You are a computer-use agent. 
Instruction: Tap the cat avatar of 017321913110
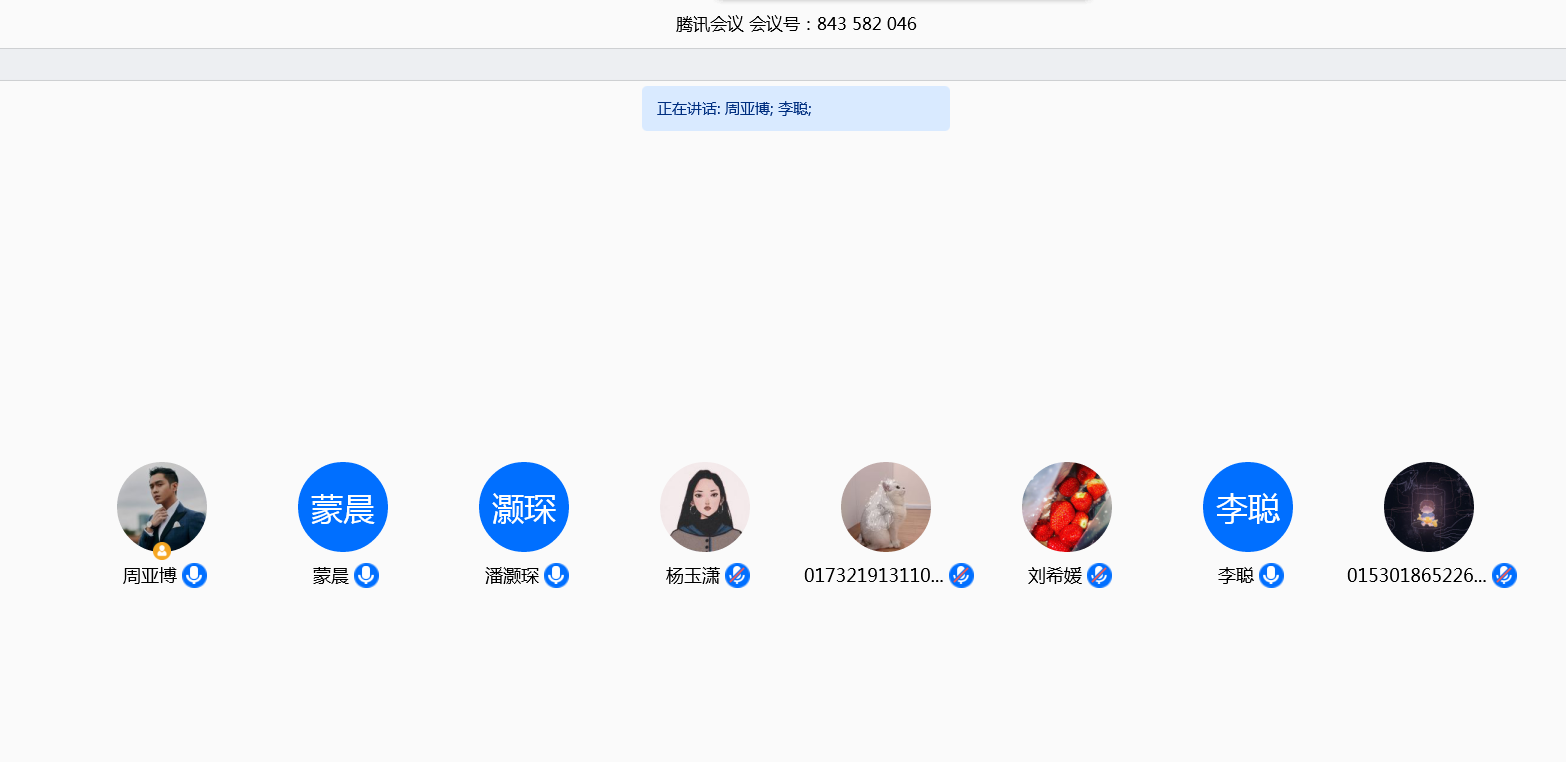click(886, 507)
